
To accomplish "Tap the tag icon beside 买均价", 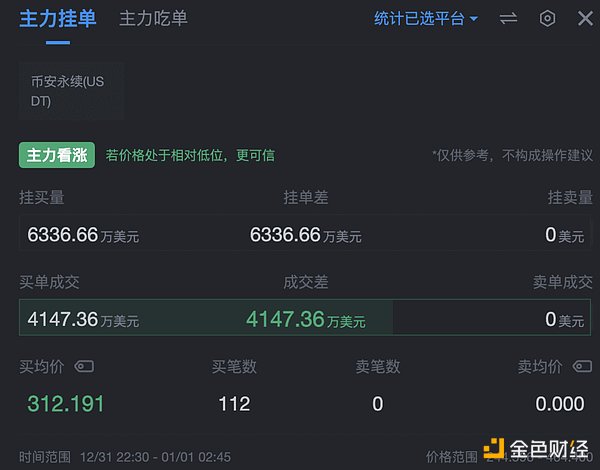I will [85, 367].
